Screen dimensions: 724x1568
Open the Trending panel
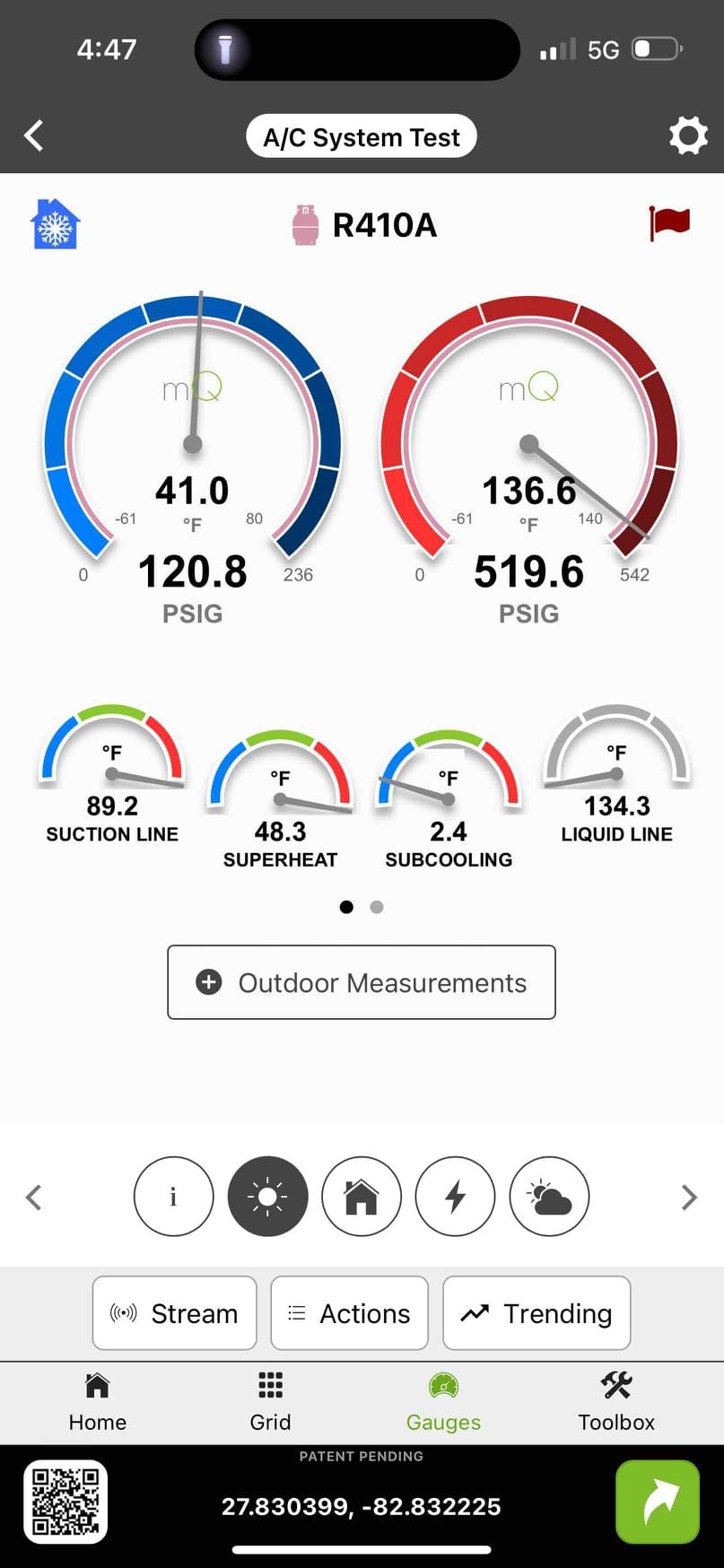[x=536, y=1313]
